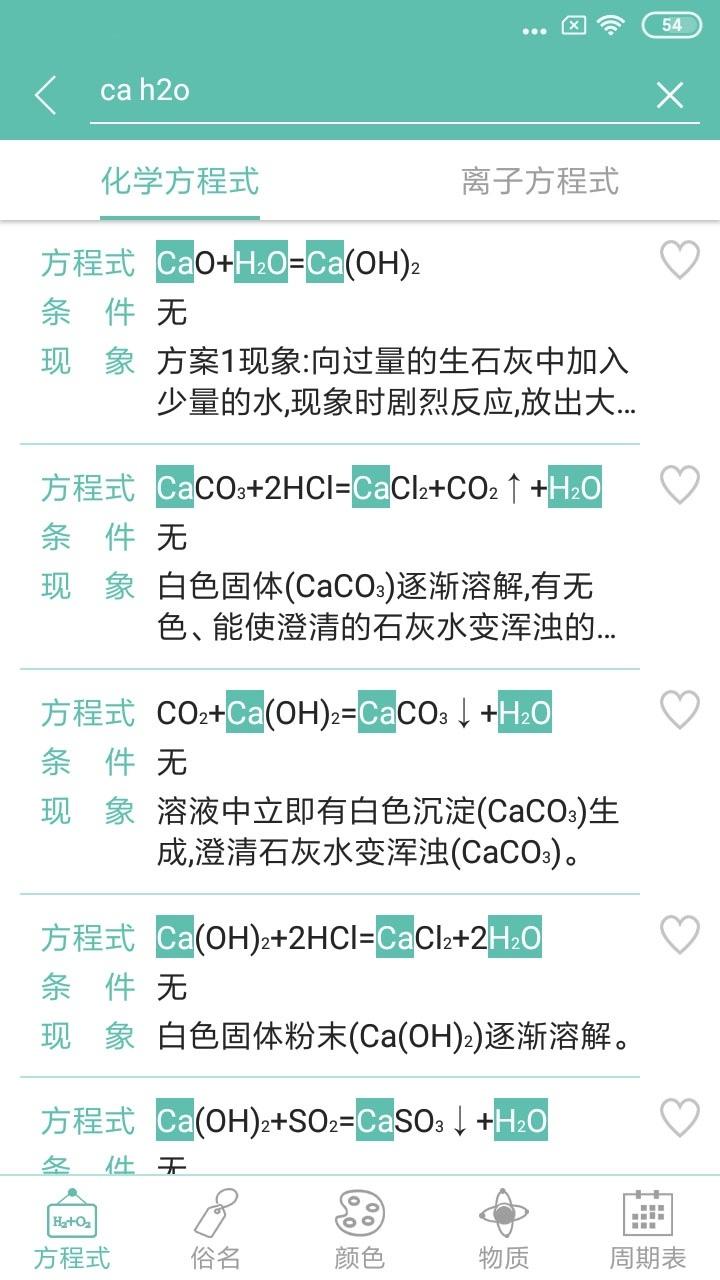Open the 方程式 equations section in bottom navigation
The height and width of the screenshot is (1280, 720).
71,1225
